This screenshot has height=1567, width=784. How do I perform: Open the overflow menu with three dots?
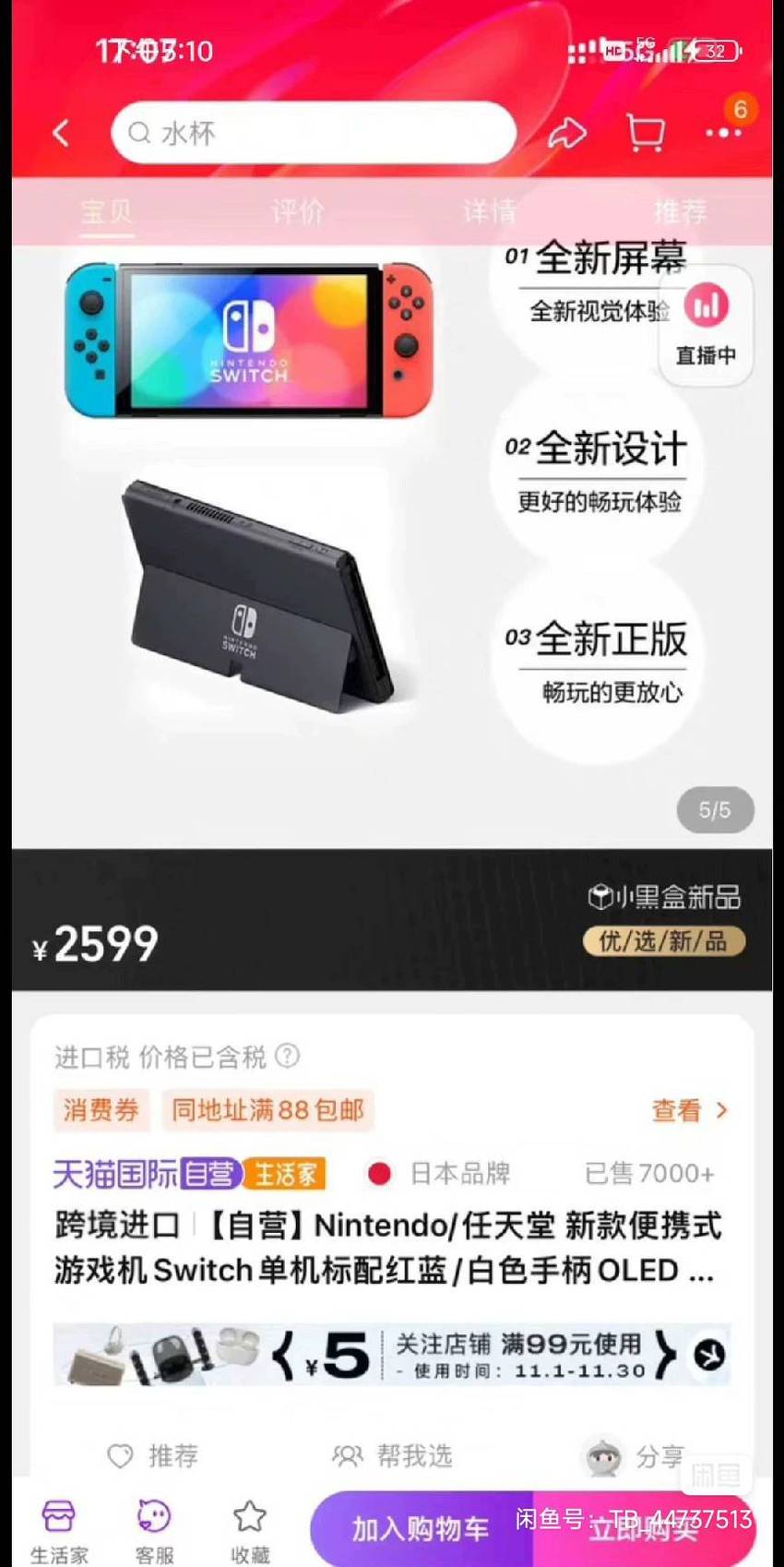tap(723, 134)
